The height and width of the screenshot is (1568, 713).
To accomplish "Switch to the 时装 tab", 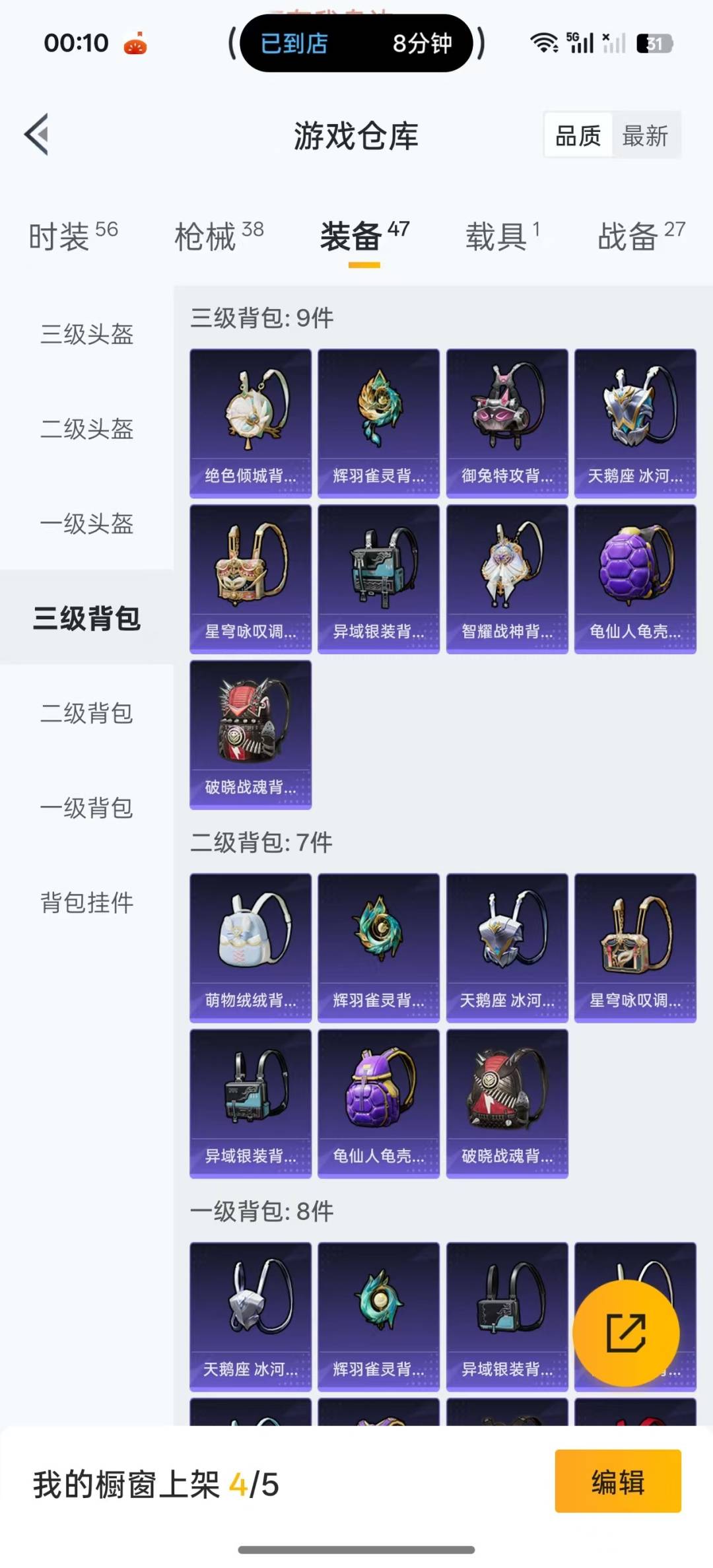I will (x=73, y=236).
